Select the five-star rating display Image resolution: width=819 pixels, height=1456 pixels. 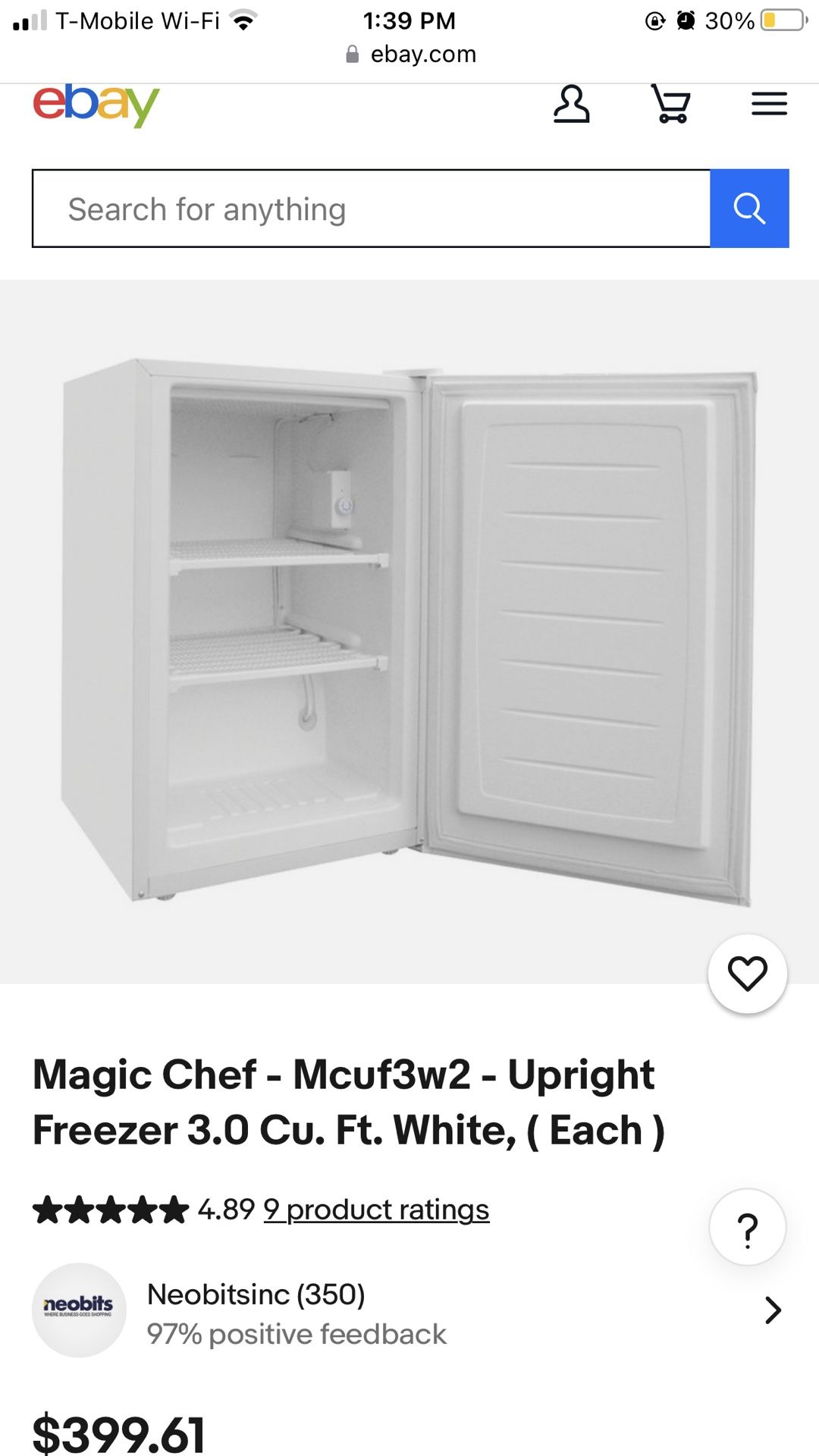tap(106, 1209)
